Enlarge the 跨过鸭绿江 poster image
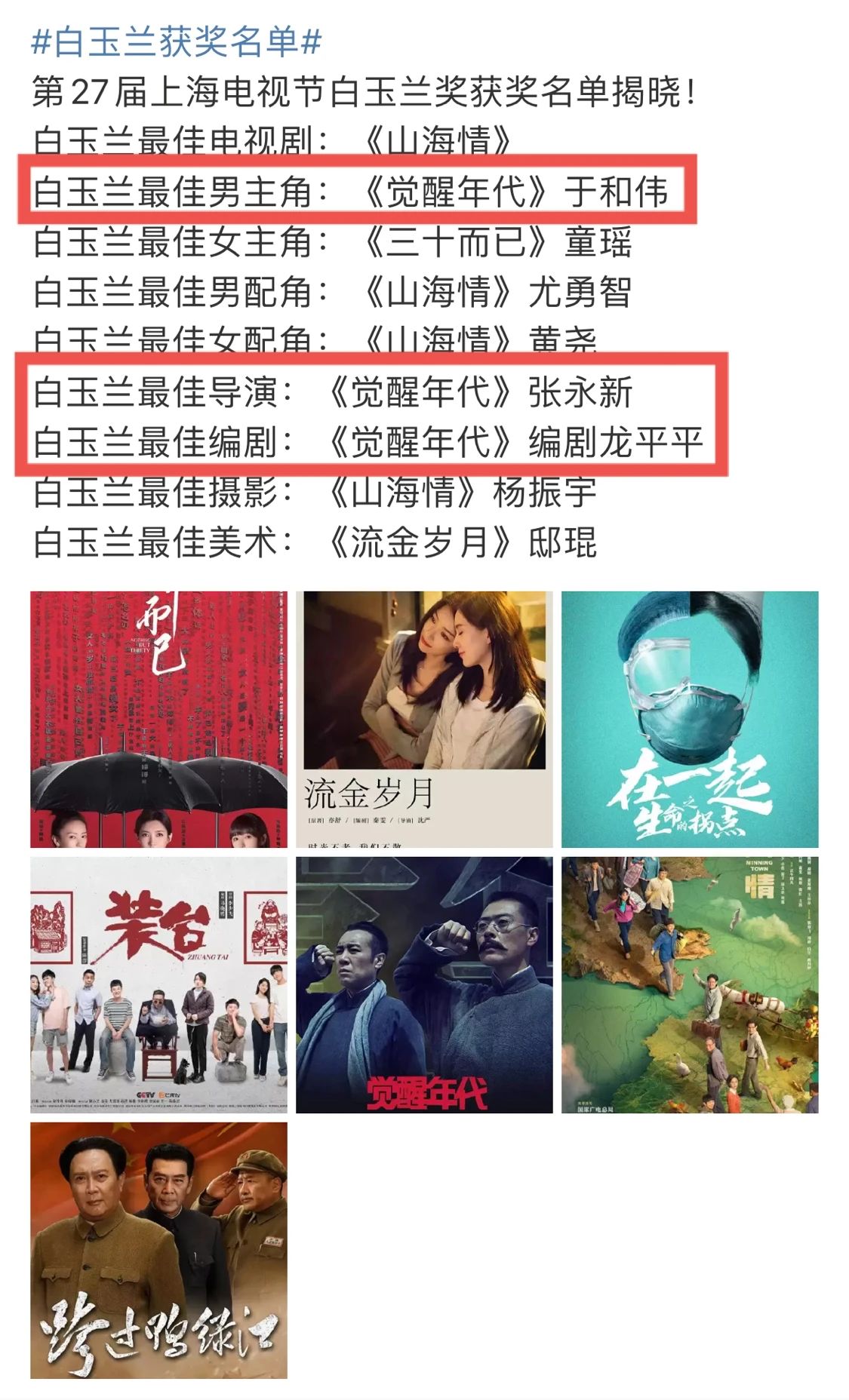849x1400 pixels. point(158,1250)
